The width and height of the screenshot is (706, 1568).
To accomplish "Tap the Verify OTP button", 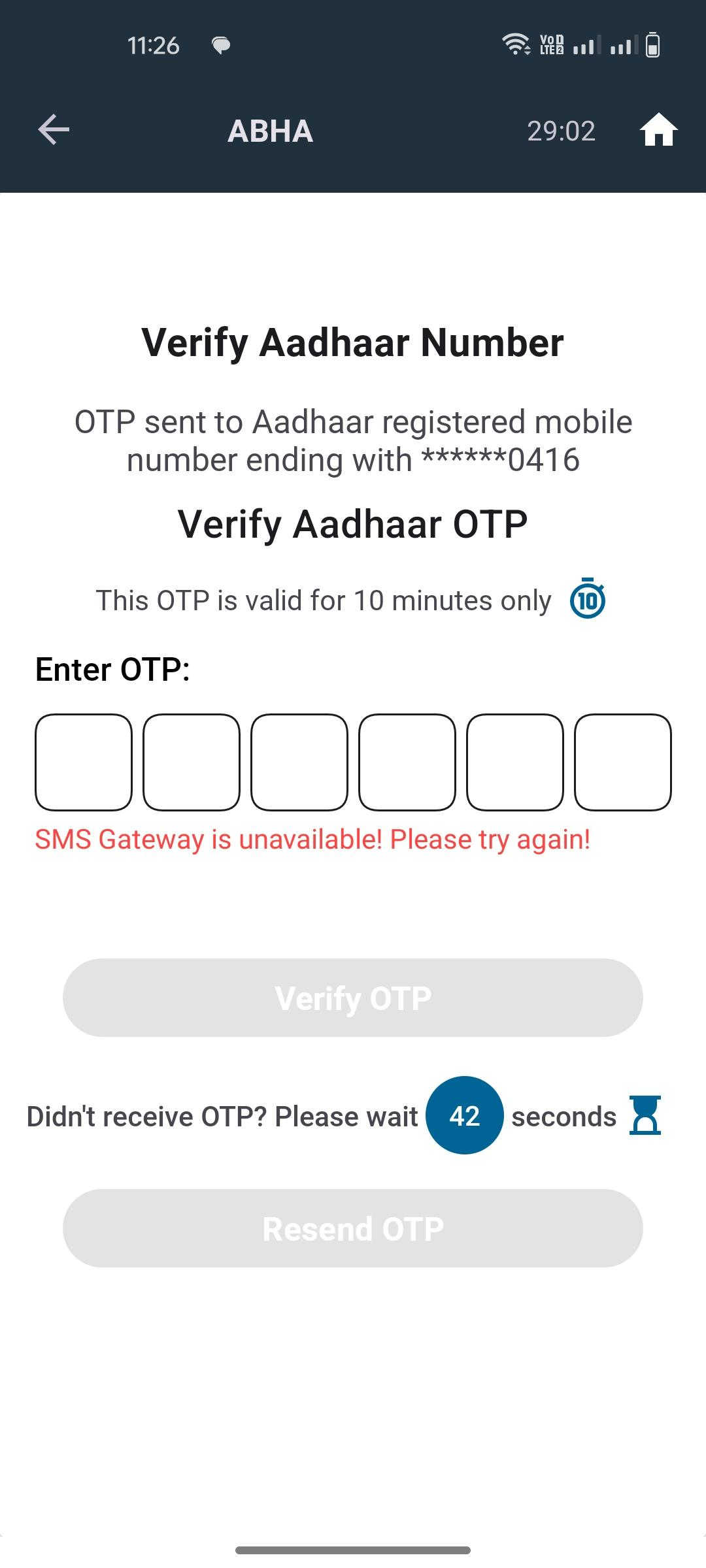I will tap(353, 998).
